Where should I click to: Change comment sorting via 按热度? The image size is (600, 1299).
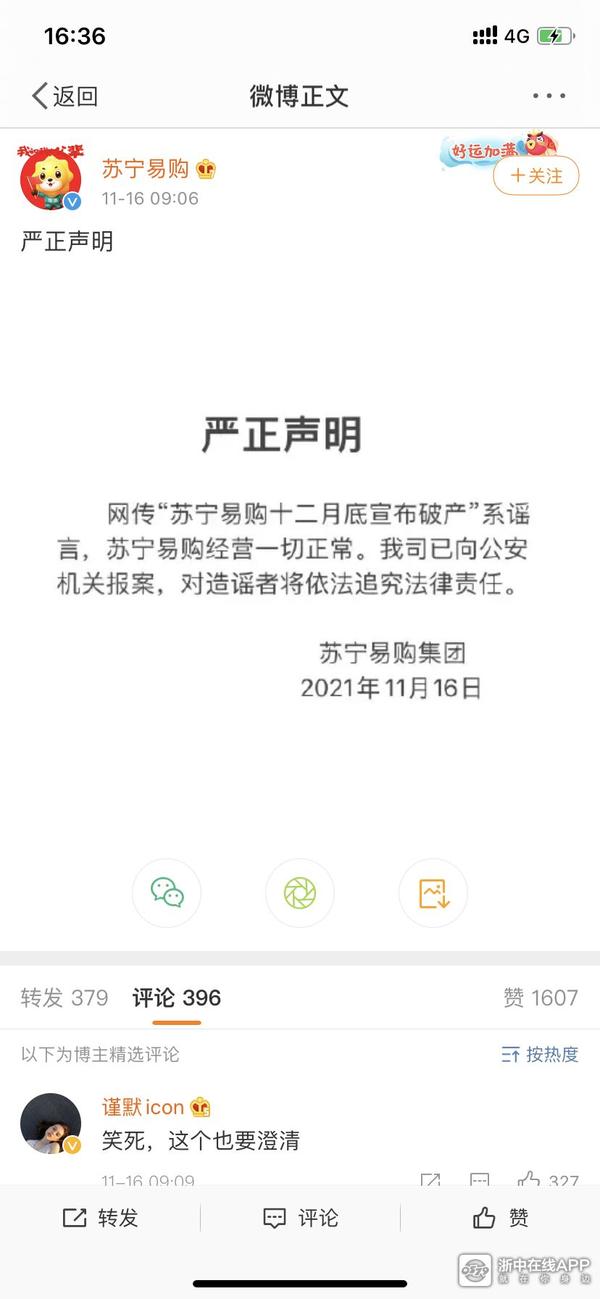coord(540,1054)
